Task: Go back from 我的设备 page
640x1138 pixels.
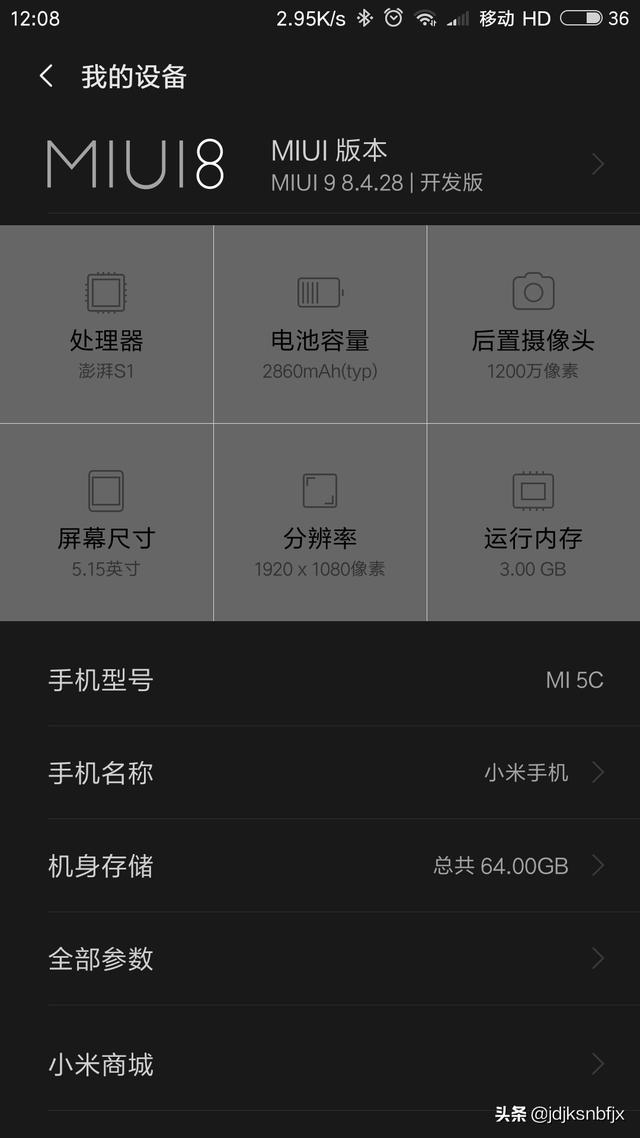Action: 46,77
